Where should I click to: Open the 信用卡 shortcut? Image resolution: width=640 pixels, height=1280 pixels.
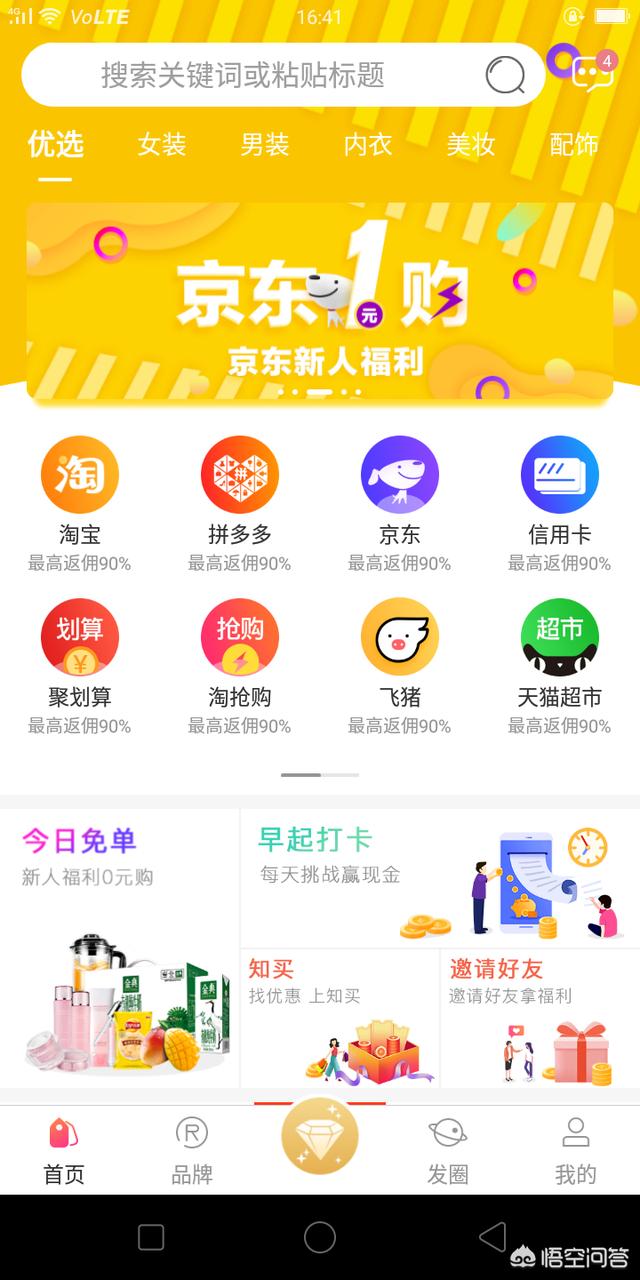(560, 505)
